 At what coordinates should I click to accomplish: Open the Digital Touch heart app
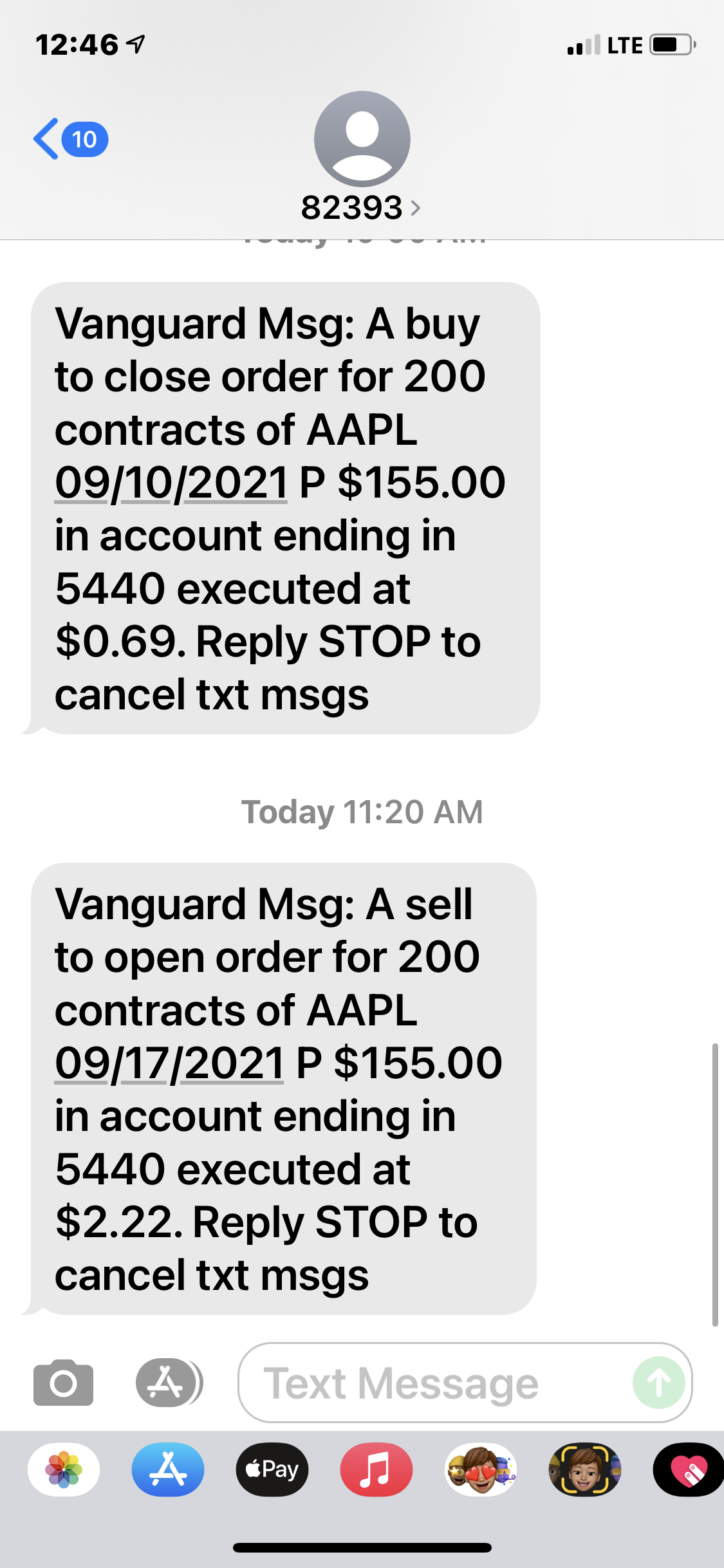687,1470
